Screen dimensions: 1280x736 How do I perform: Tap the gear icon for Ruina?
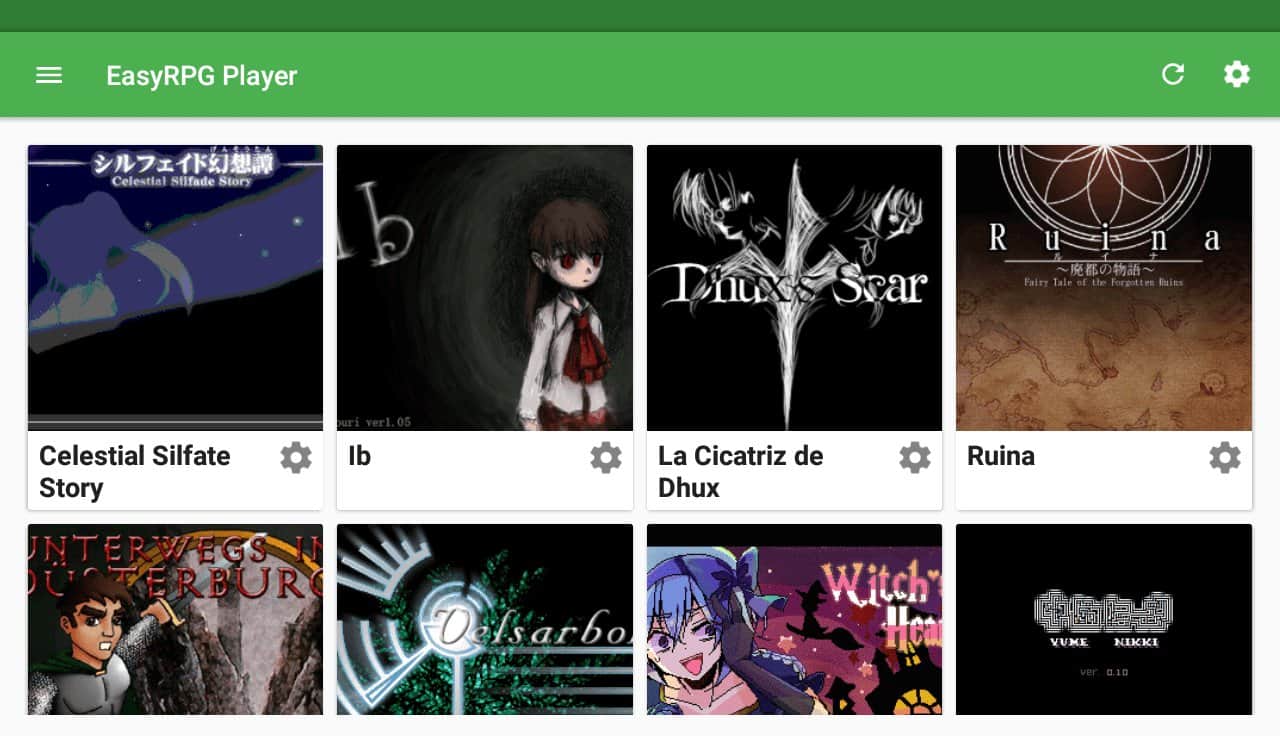tap(1225, 458)
